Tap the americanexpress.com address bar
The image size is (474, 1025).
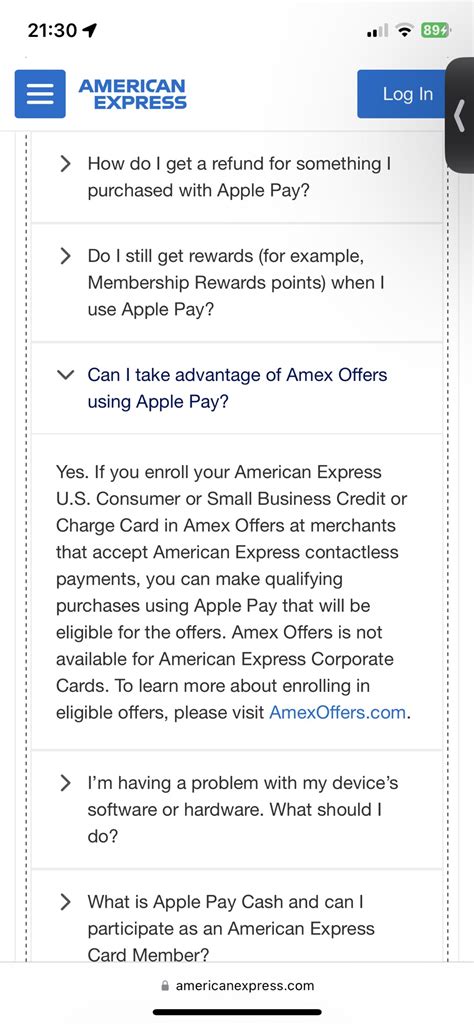pyautogui.click(x=237, y=985)
